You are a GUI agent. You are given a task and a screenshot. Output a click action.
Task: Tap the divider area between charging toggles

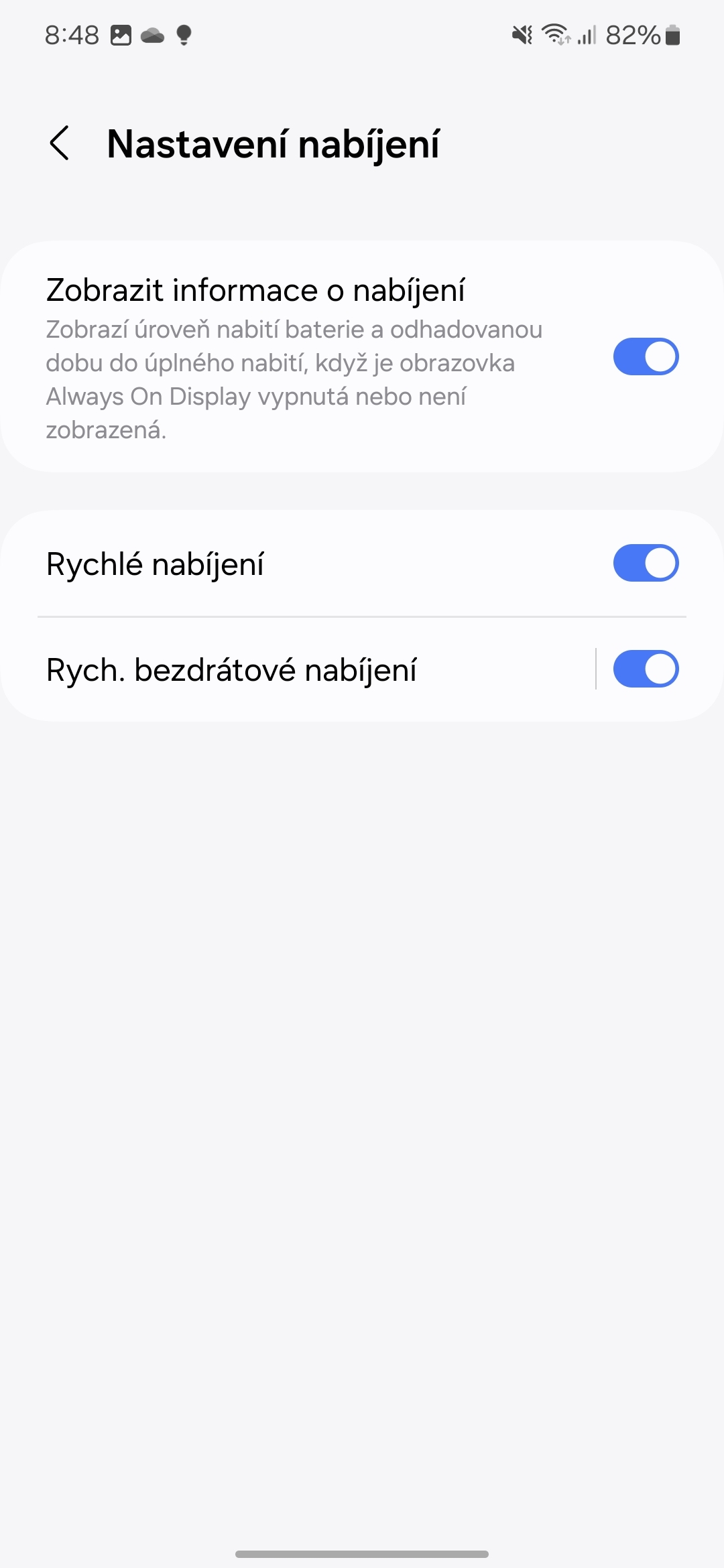coord(362,616)
